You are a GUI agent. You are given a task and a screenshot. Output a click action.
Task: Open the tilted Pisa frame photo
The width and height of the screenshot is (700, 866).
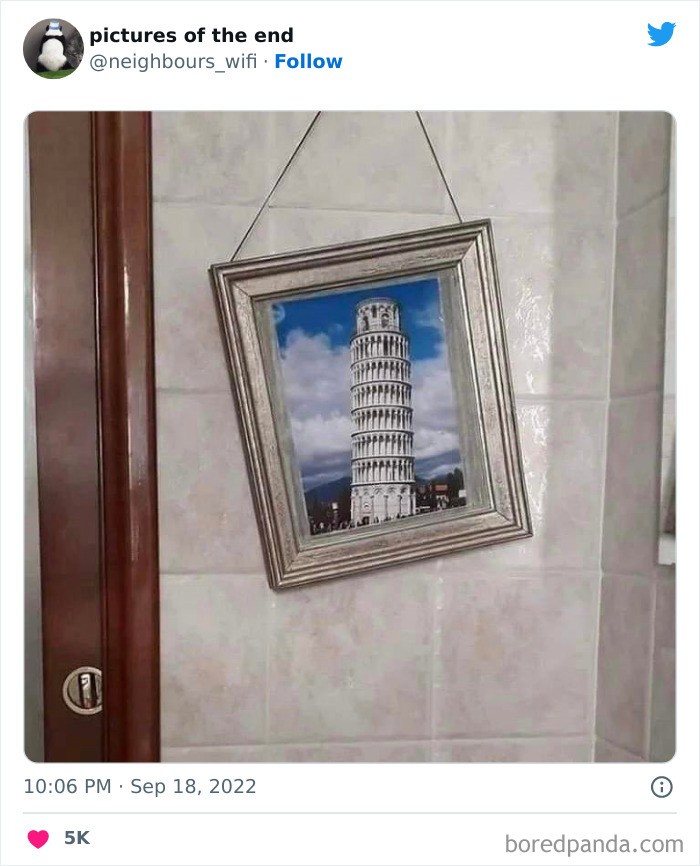pyautogui.click(x=350, y=436)
